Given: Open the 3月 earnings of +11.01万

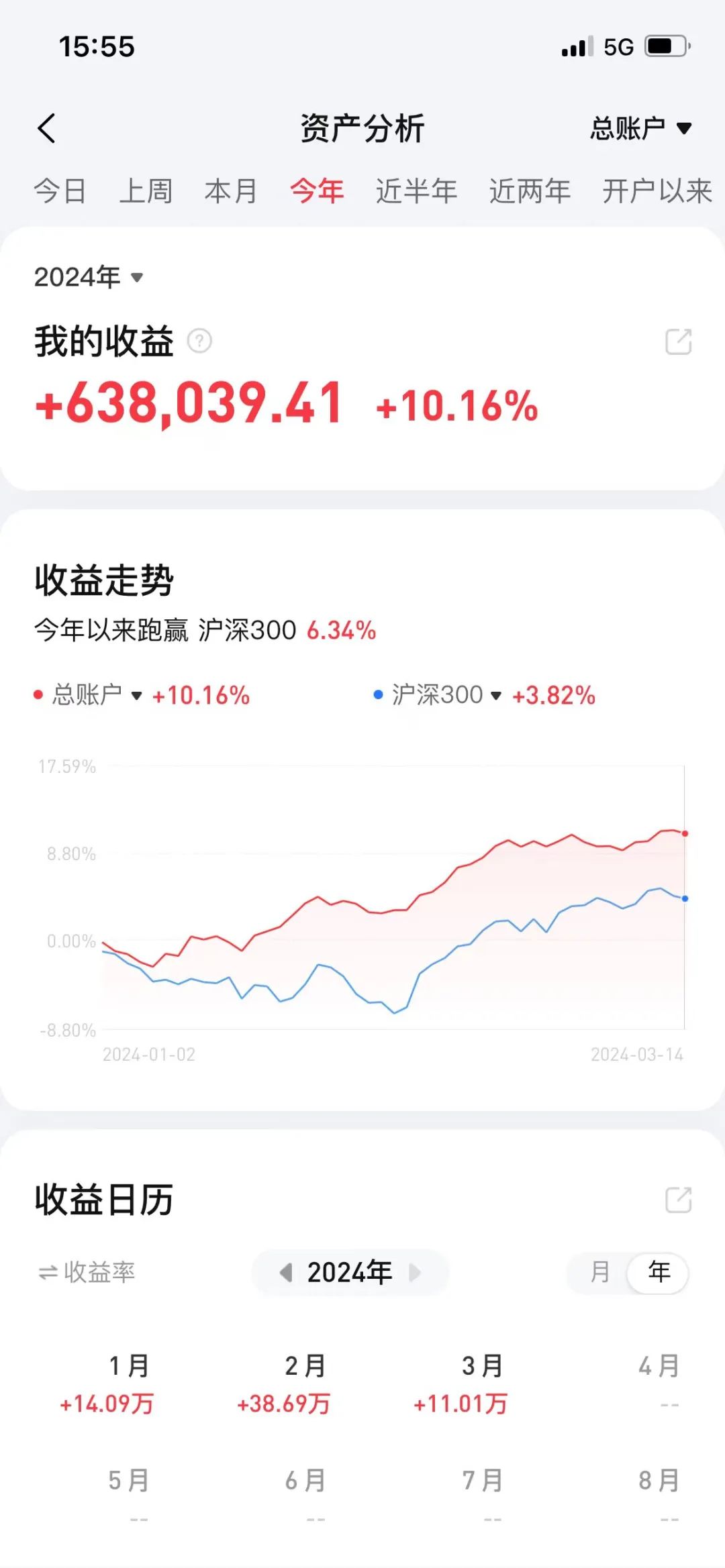Looking at the screenshot, I should (x=461, y=1383).
